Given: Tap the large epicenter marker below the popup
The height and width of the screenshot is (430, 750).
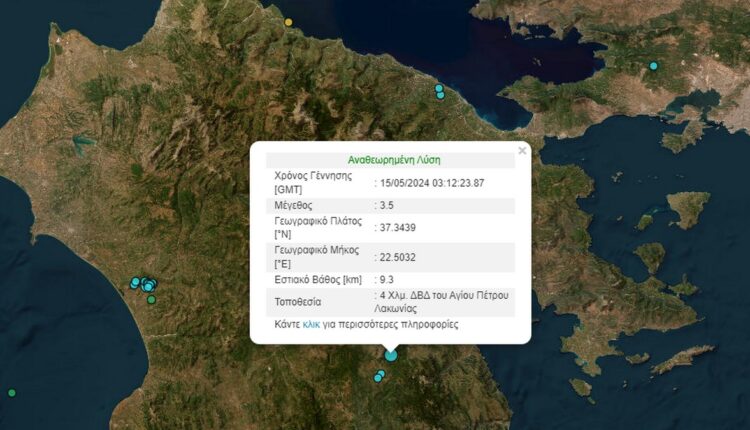Looking at the screenshot, I should (x=391, y=355).
